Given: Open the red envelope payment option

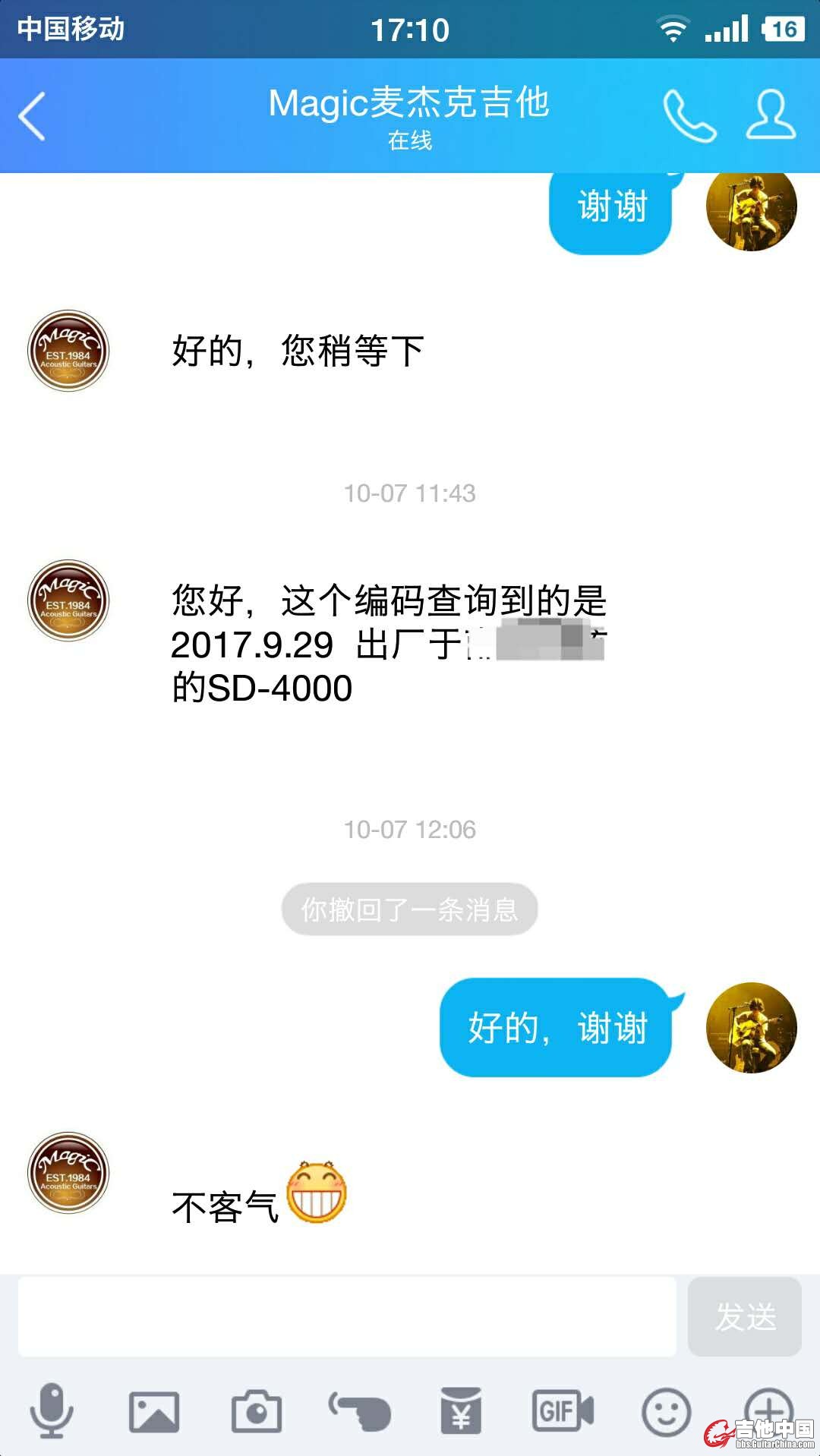Looking at the screenshot, I should coord(461,1410).
